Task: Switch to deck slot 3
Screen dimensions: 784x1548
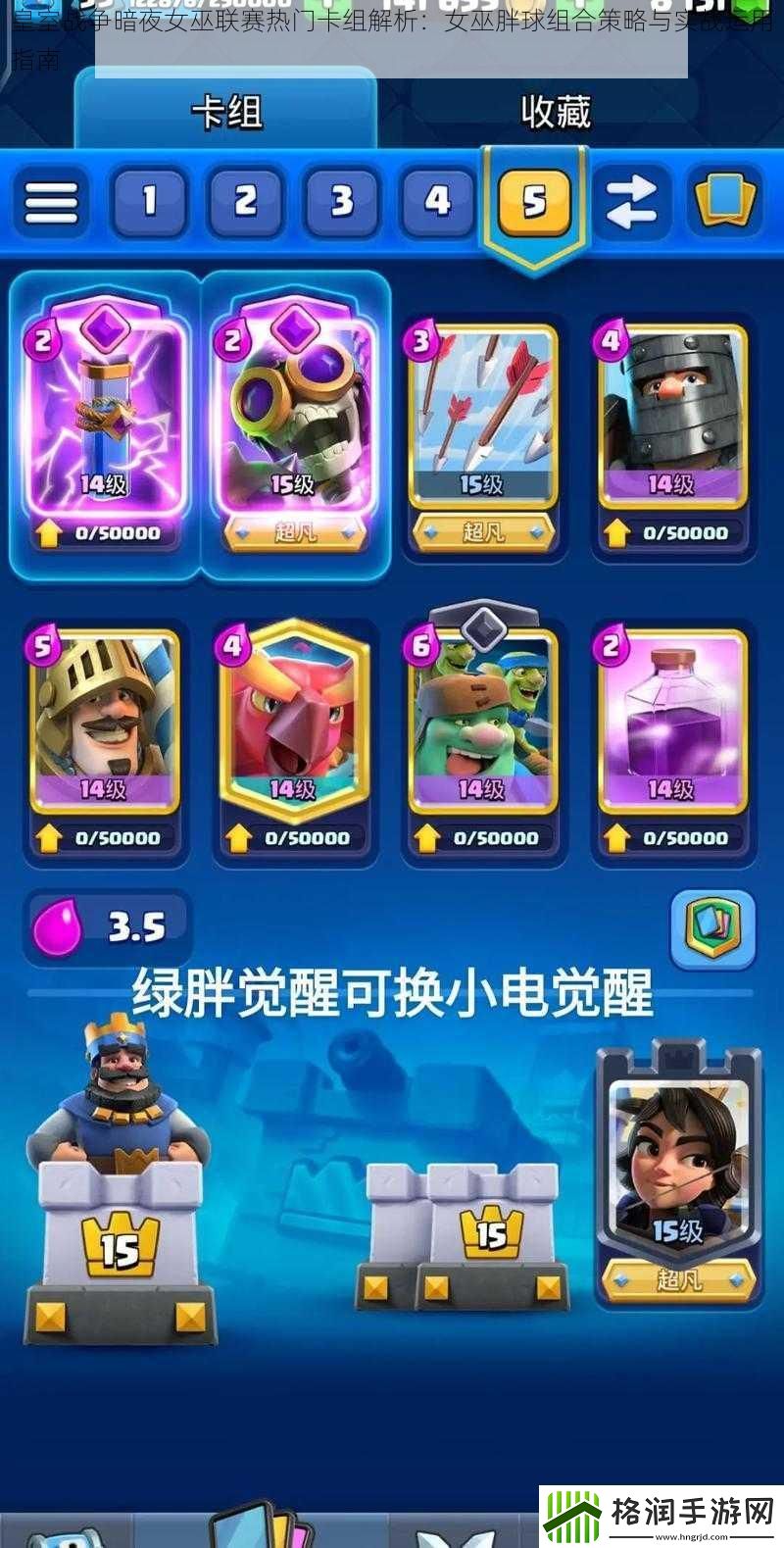Action: pos(341,202)
